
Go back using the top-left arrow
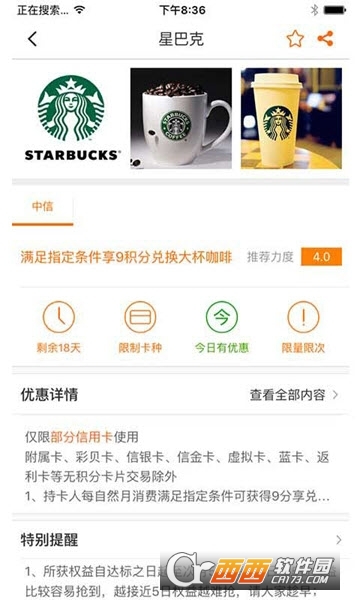pos(33,39)
